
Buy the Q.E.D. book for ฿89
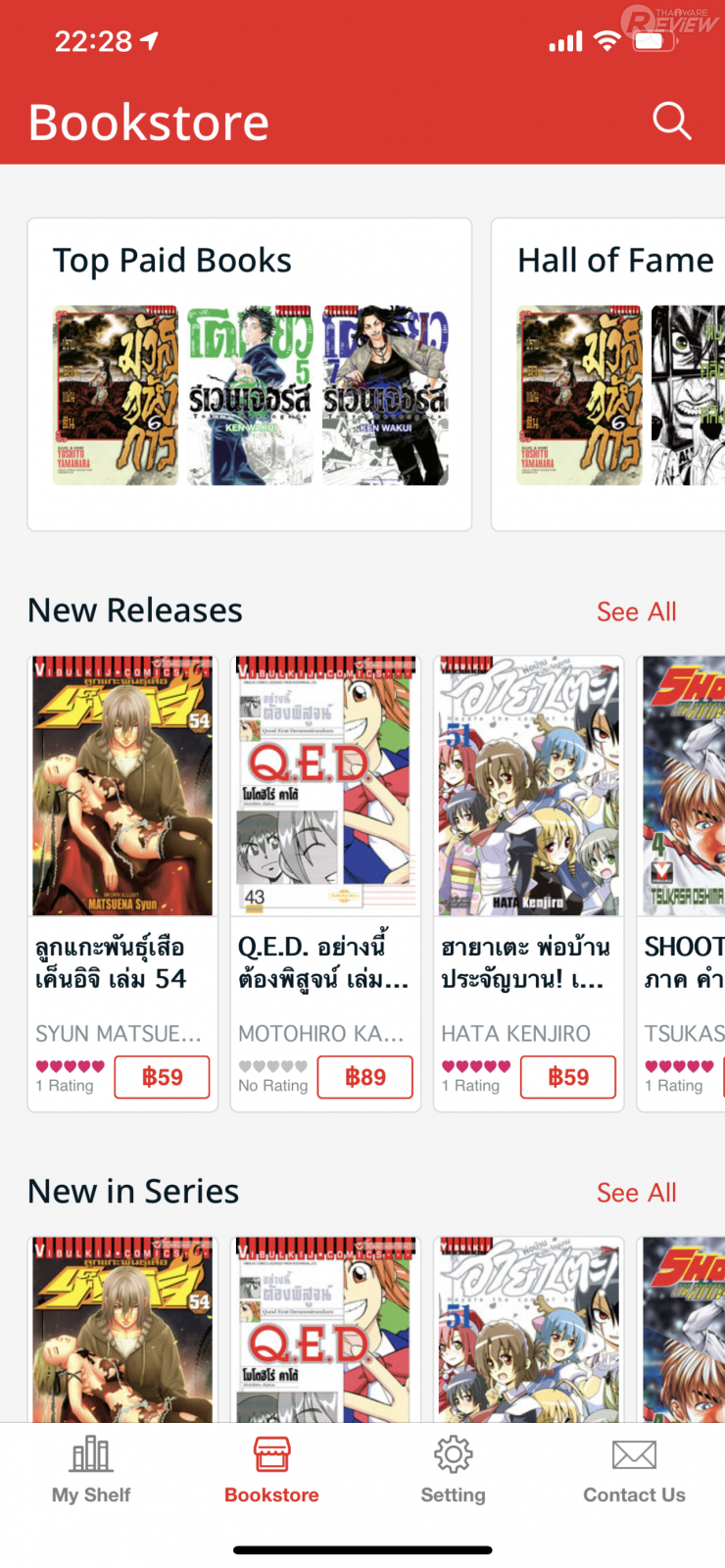365,1077
